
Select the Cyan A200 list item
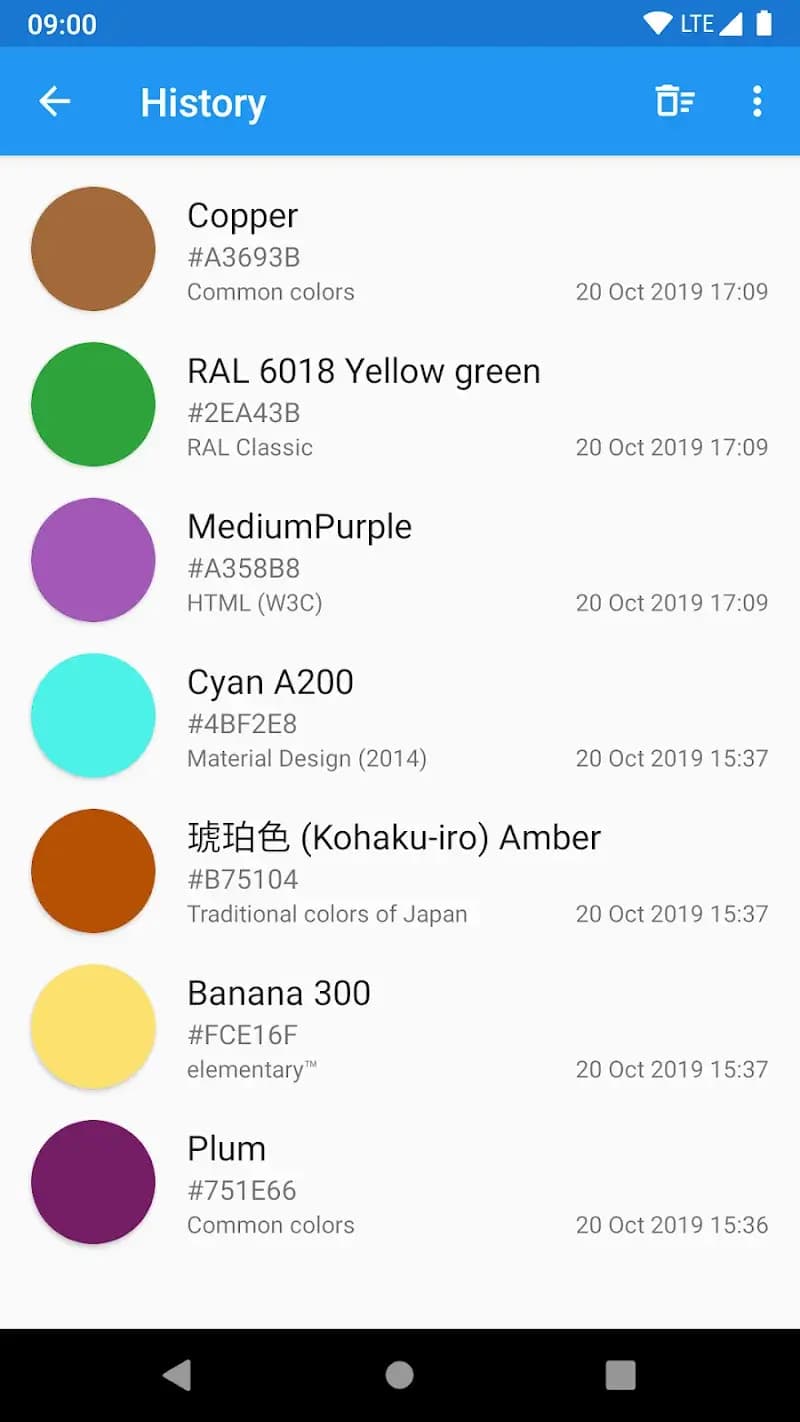pyautogui.click(x=92, y=715)
